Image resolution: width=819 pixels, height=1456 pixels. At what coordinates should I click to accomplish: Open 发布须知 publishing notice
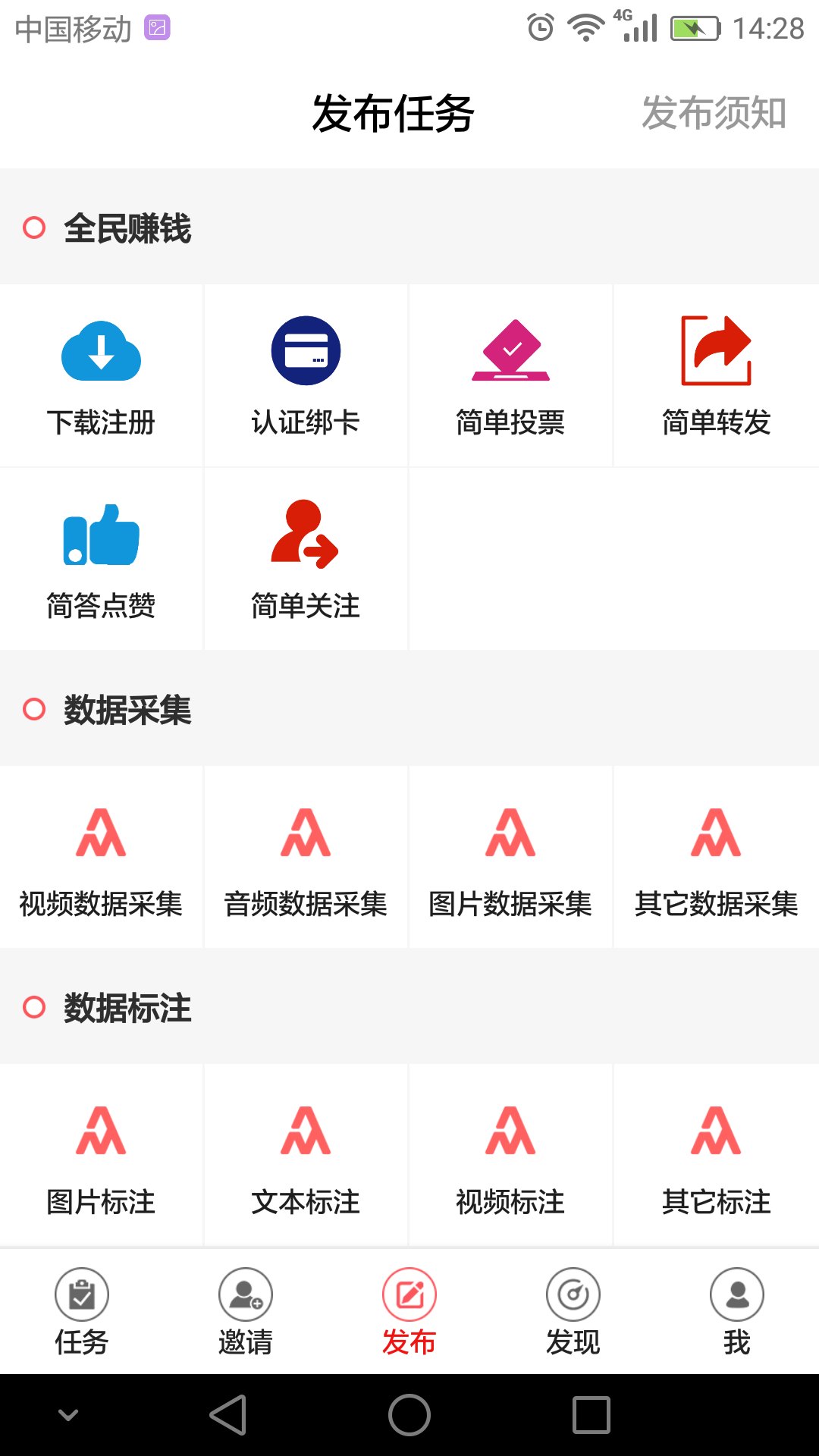point(713,114)
